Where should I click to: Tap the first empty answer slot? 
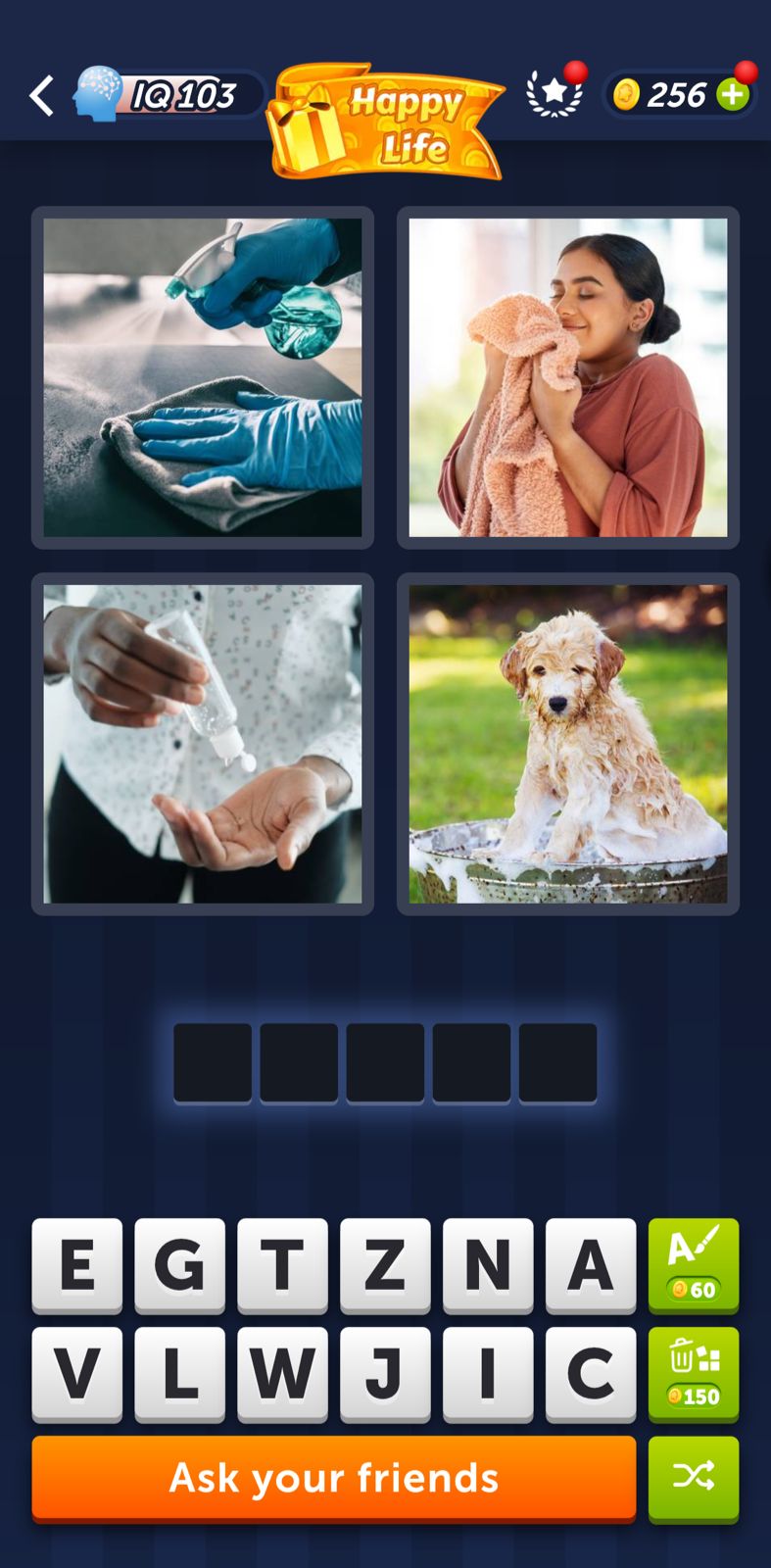pyautogui.click(x=213, y=1063)
